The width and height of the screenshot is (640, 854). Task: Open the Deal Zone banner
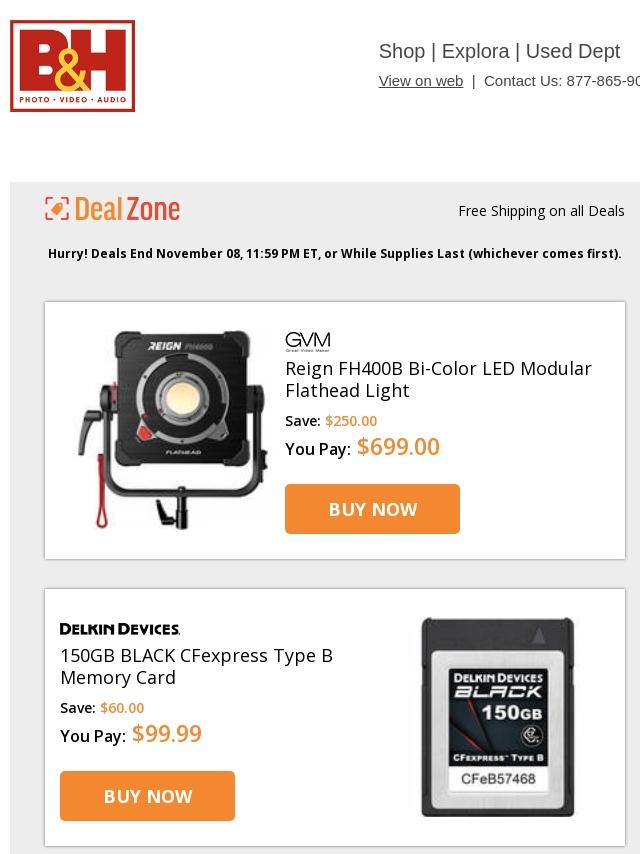click(x=113, y=209)
